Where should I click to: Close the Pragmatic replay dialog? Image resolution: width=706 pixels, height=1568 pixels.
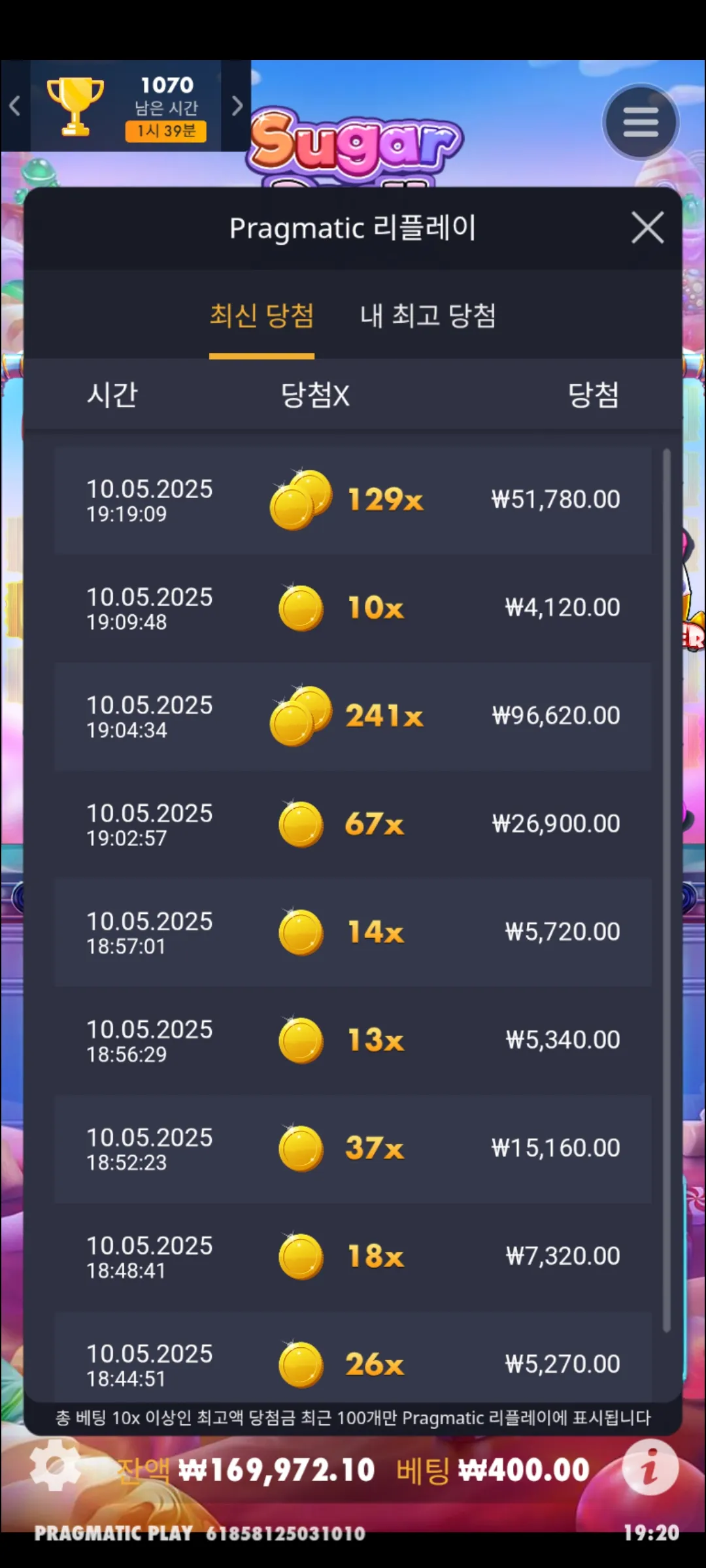[647, 227]
